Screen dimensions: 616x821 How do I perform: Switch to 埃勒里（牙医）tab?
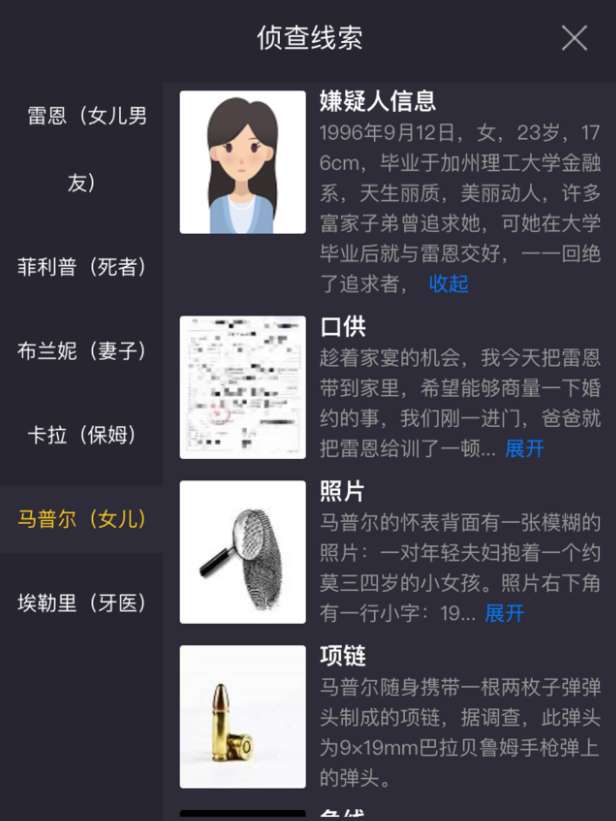(x=82, y=603)
